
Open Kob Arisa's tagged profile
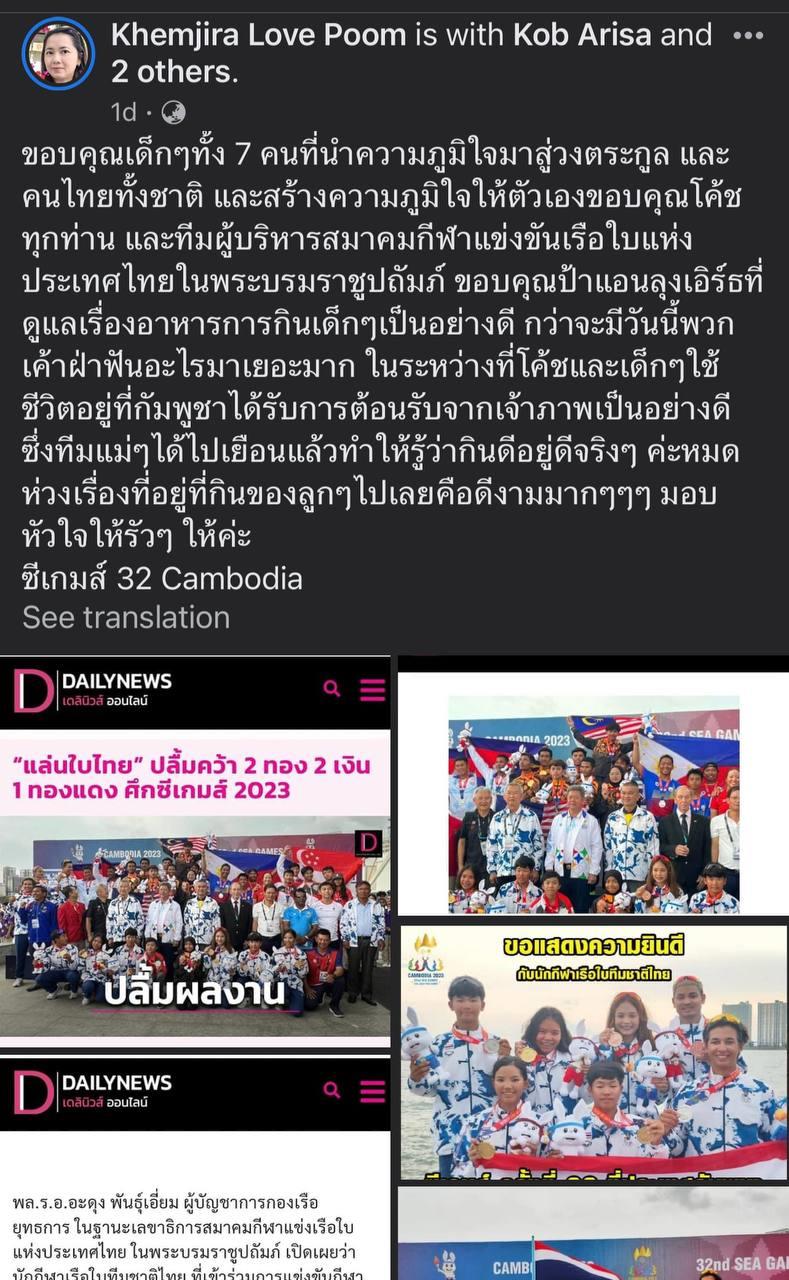coord(582,36)
